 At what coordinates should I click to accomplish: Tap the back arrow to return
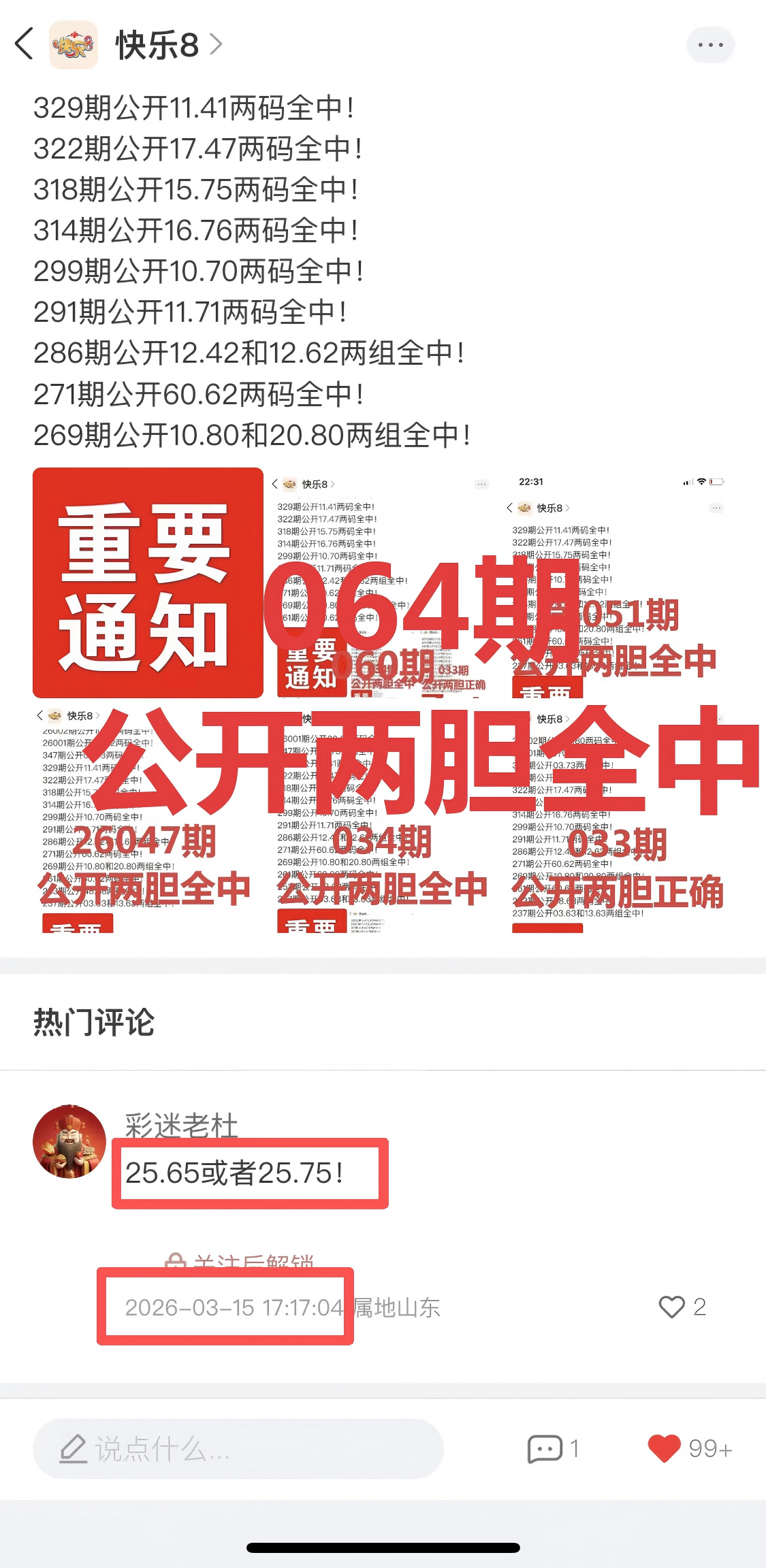tap(26, 44)
